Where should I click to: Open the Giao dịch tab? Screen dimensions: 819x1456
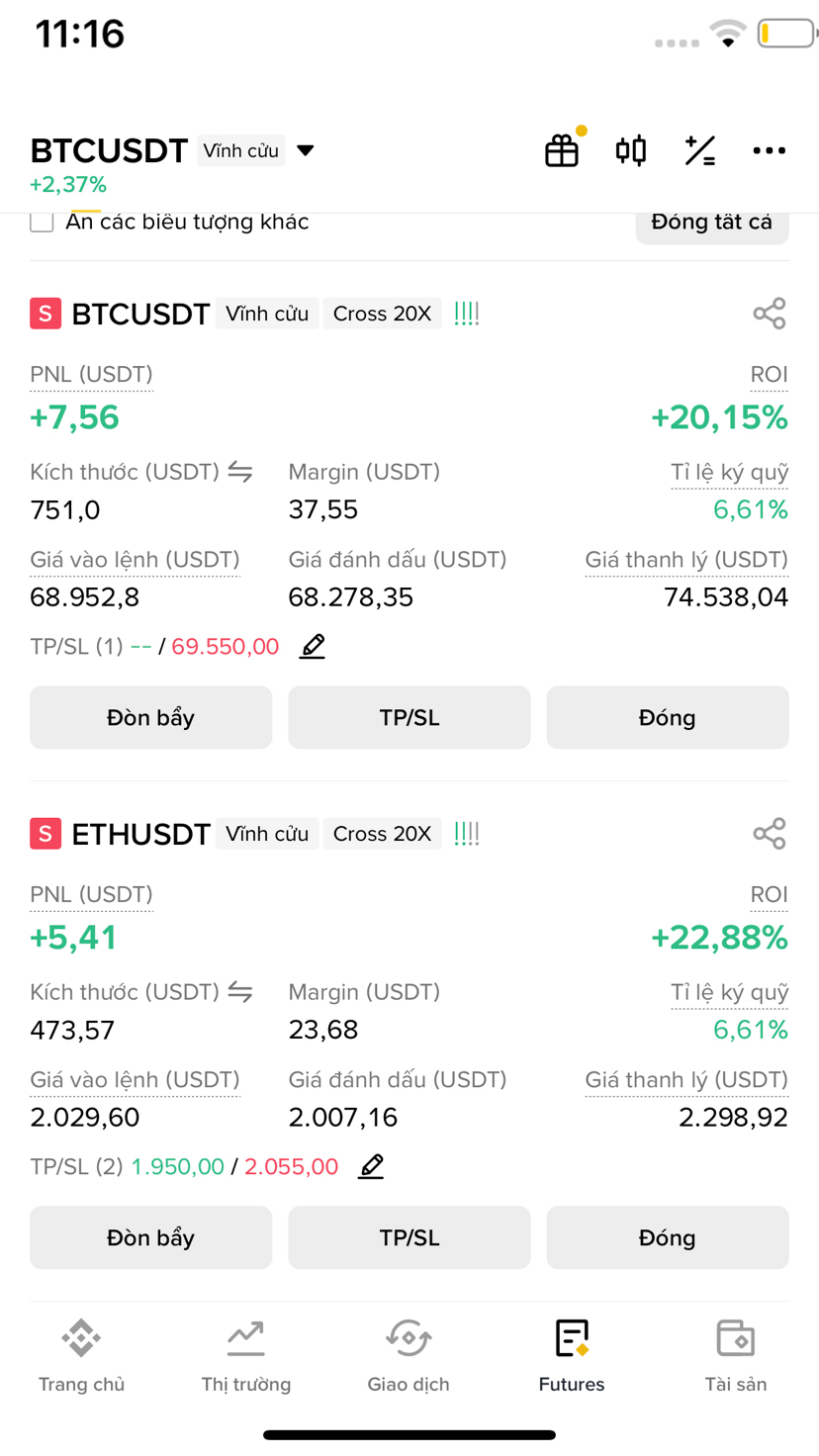point(409,1356)
